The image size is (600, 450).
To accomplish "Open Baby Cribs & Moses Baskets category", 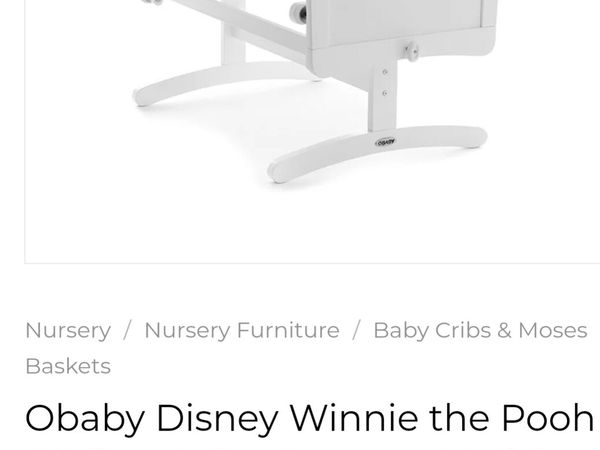I will click(479, 330).
